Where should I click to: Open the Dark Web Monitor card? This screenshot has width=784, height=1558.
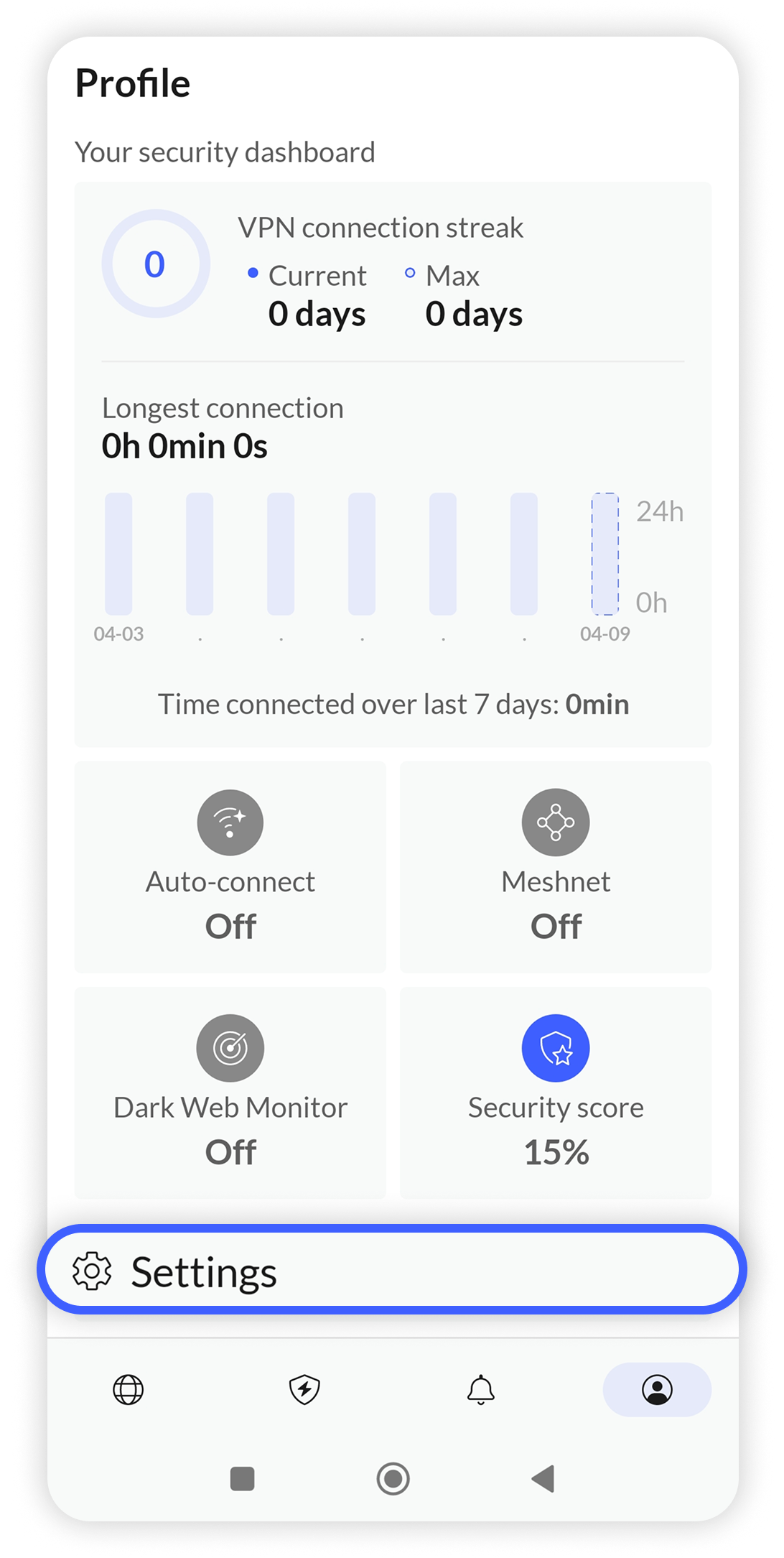pos(230,1093)
